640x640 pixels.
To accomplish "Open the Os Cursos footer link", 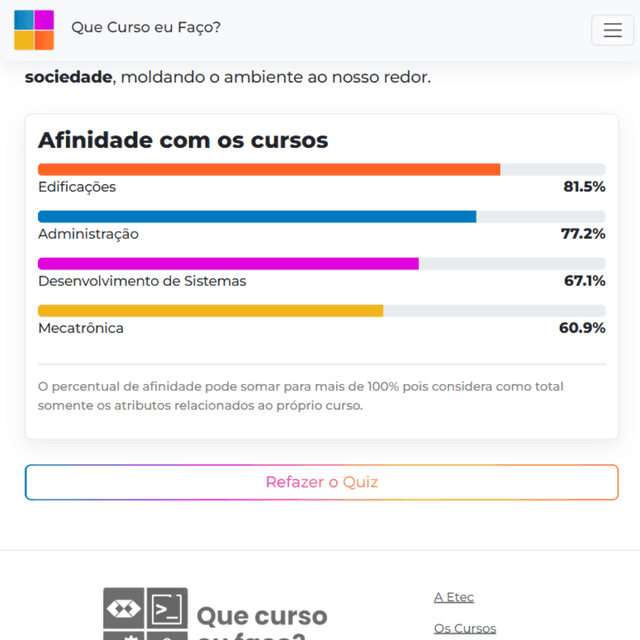I will pyautogui.click(x=464, y=628).
